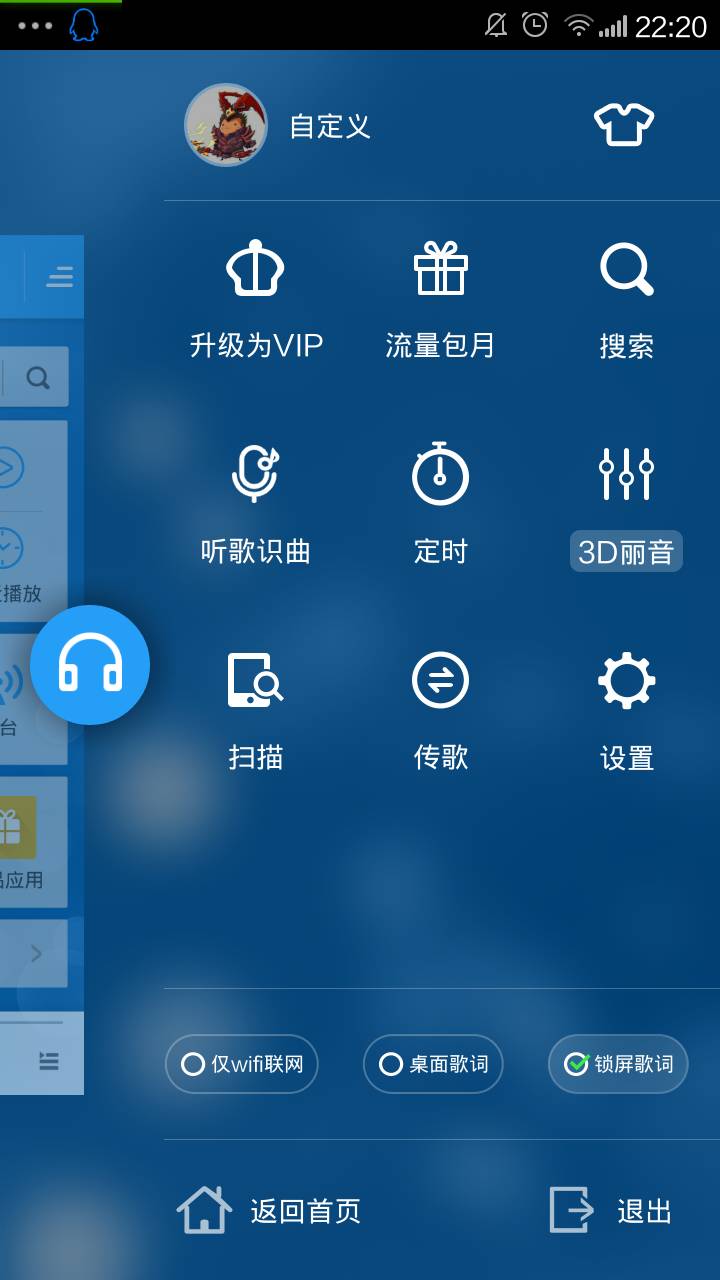Screen dimensions: 720x1280
Task: Collapse the side drawer list header
Action: pyautogui.click(x=58, y=278)
